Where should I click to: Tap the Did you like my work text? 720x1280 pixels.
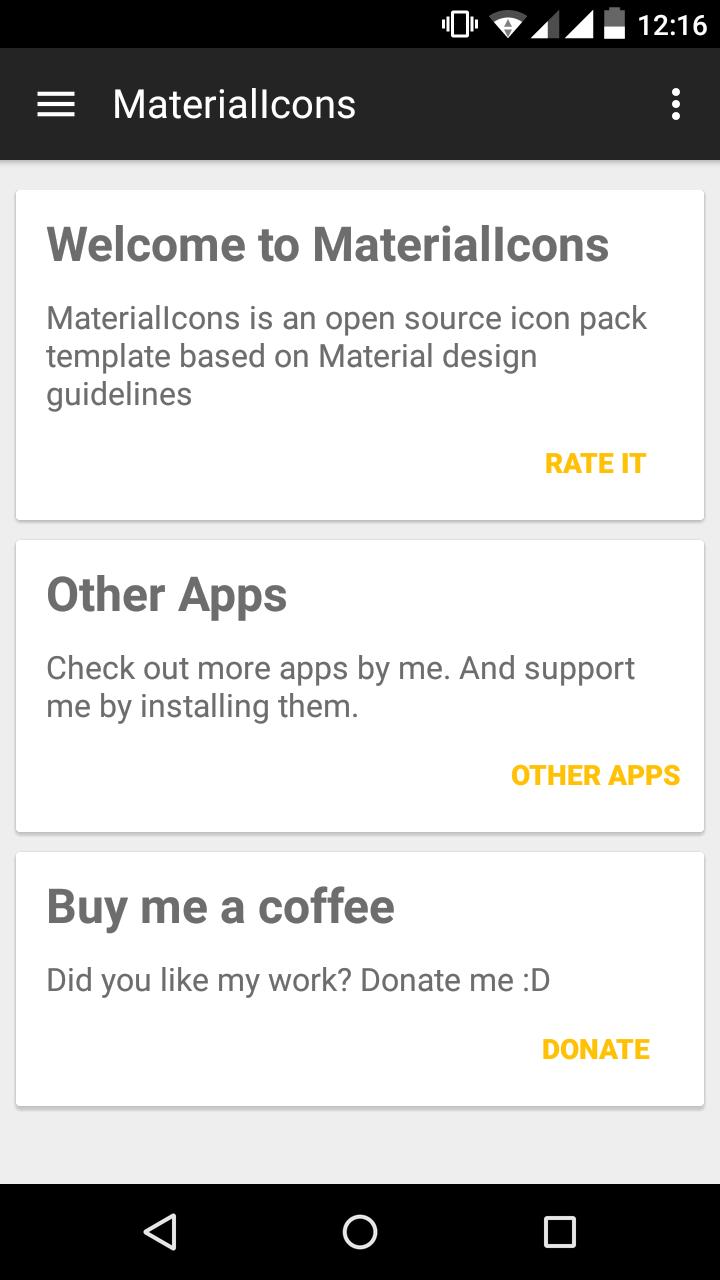point(298,979)
